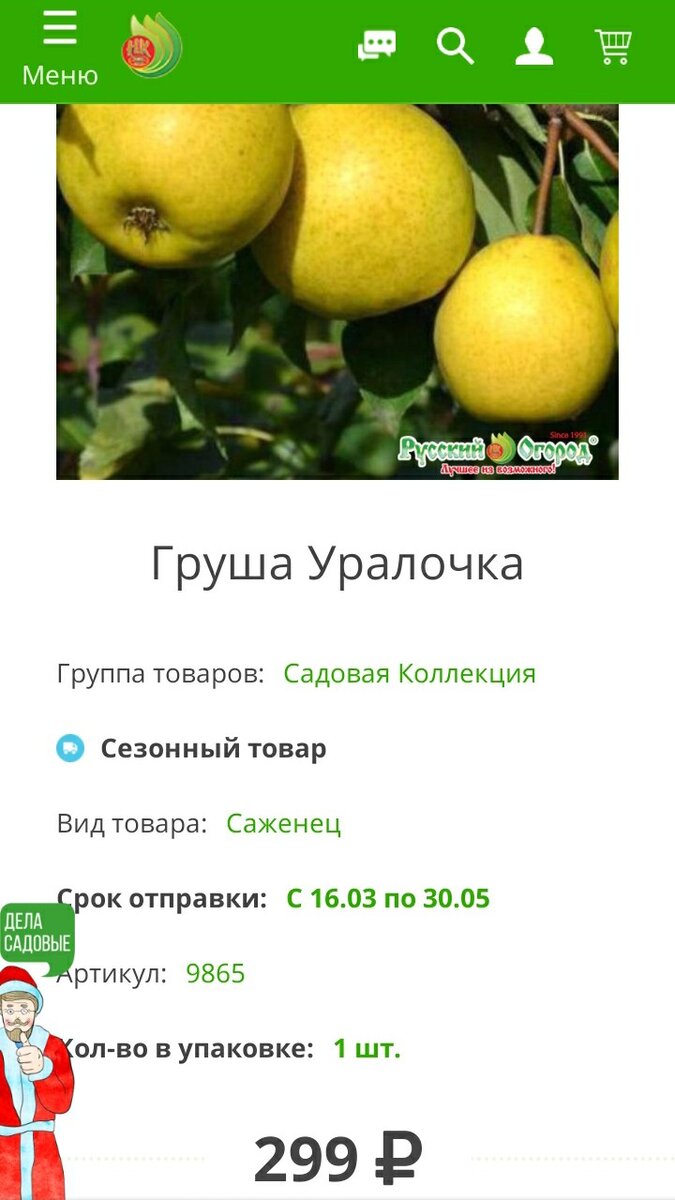The width and height of the screenshot is (675, 1200).
Task: Open the chat messages icon
Action: coord(377,46)
